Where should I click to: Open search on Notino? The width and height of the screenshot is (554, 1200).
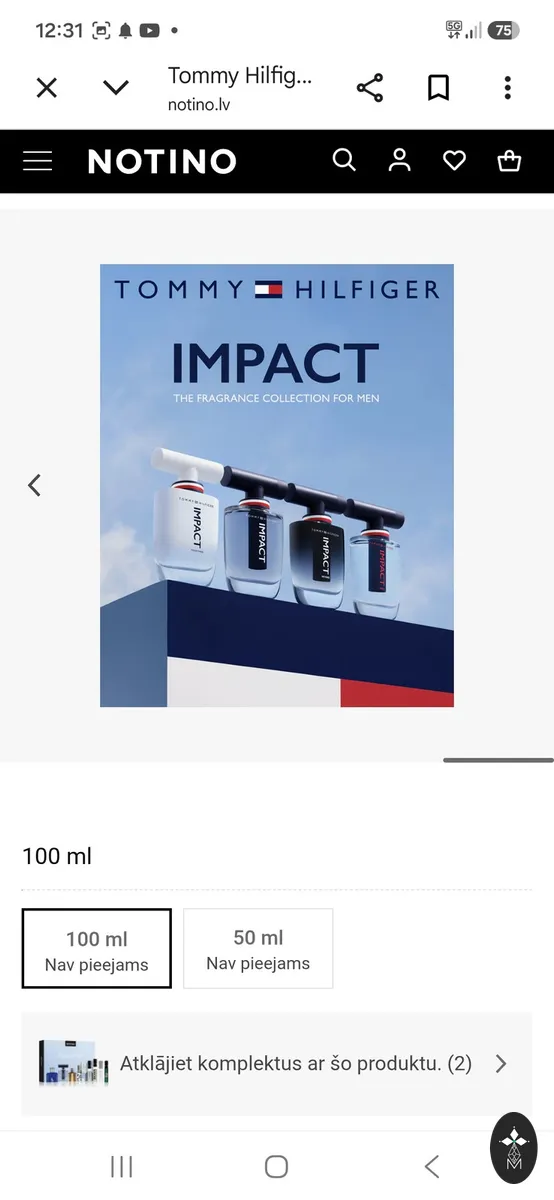coord(344,160)
